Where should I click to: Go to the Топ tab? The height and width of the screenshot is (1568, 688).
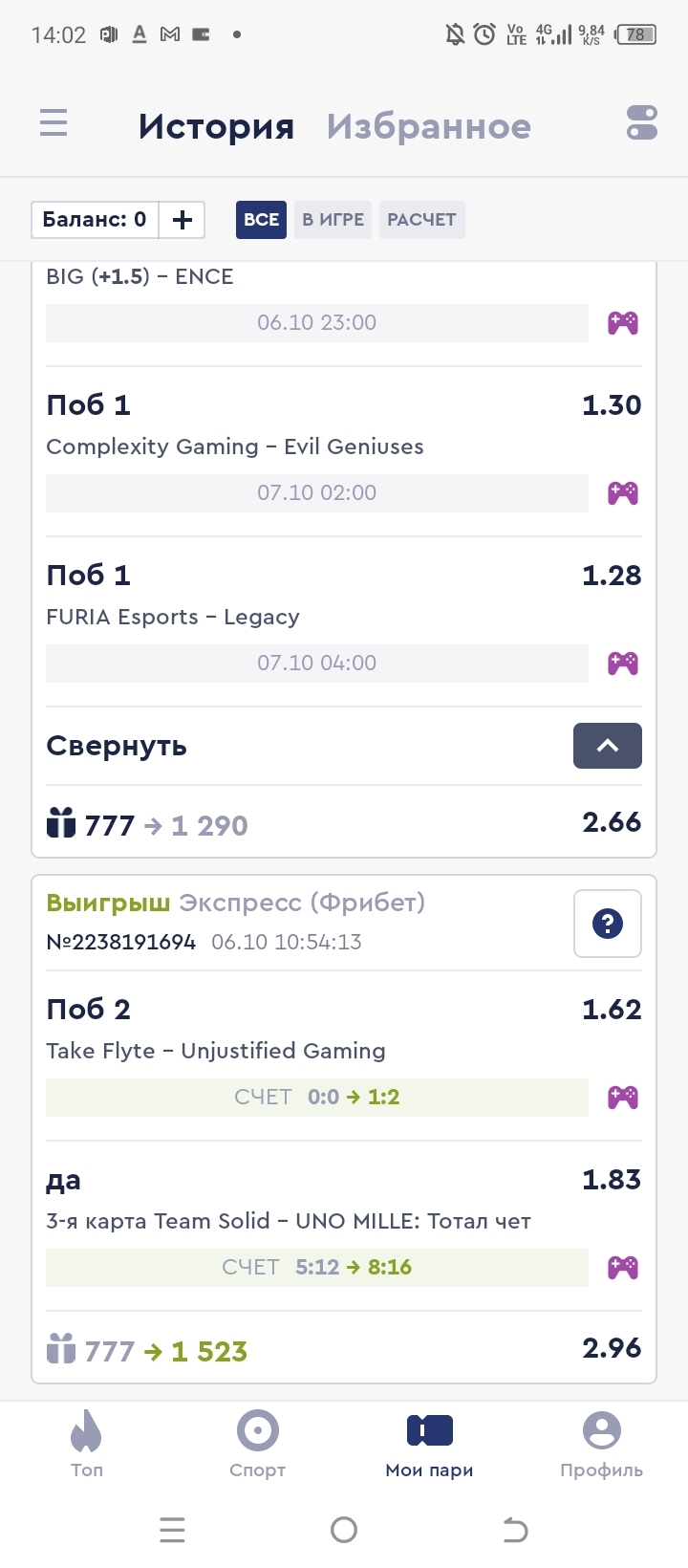point(86,1444)
